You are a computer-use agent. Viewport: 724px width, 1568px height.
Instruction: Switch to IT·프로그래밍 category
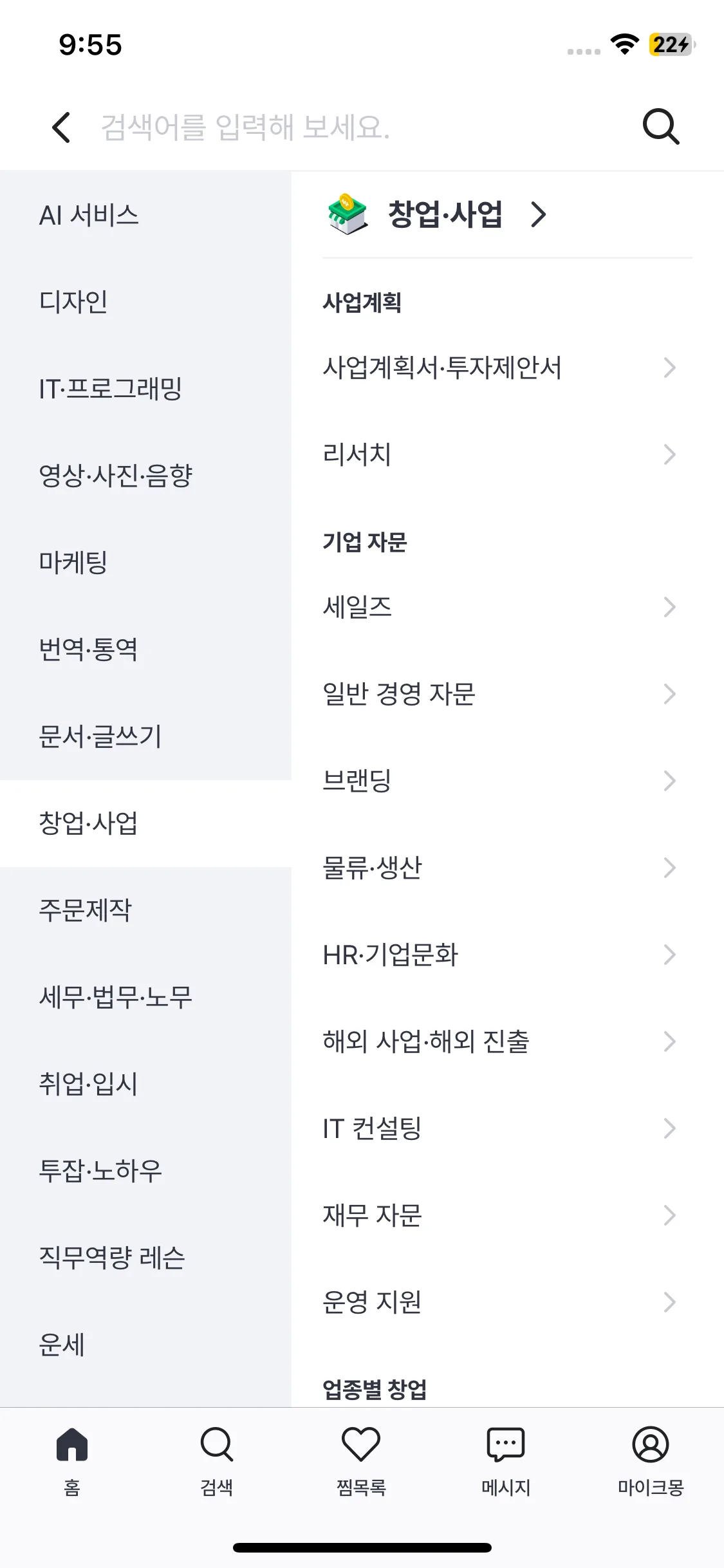tap(145, 389)
